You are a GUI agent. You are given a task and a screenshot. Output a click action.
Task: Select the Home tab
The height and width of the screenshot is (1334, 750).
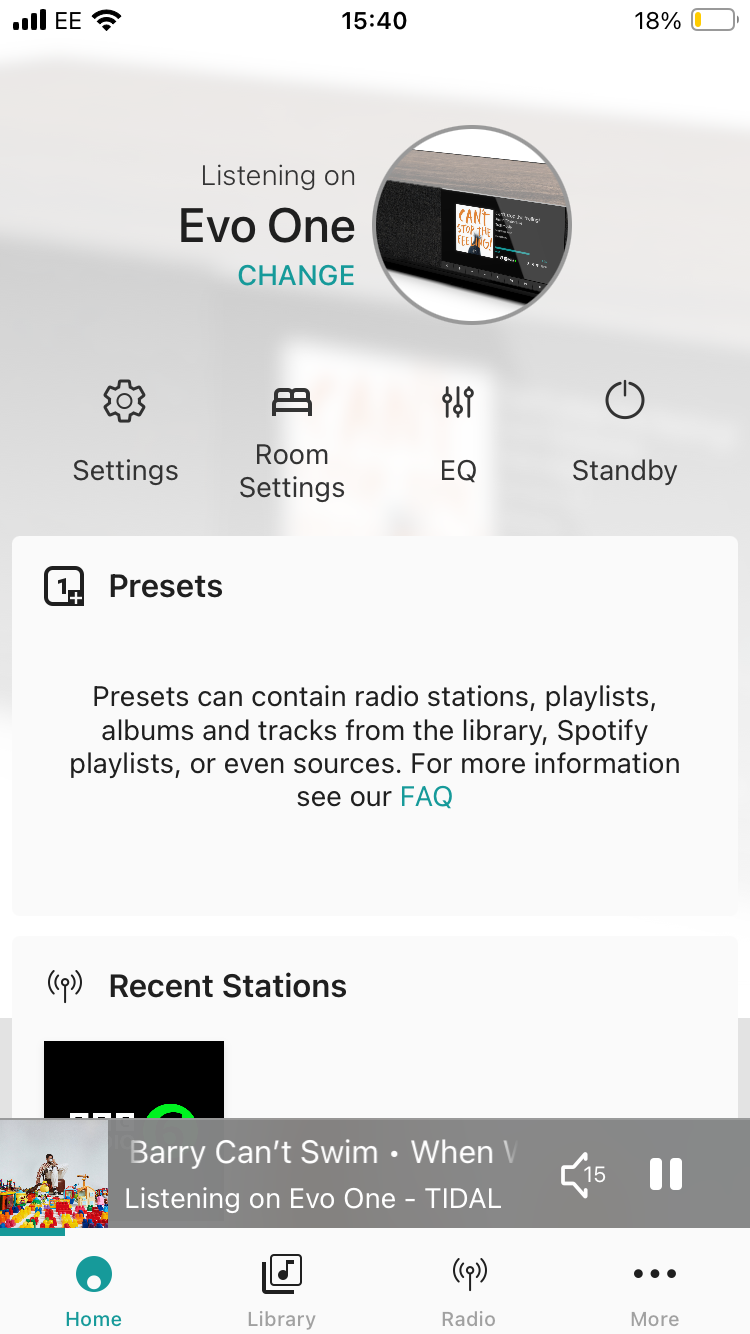(x=94, y=1290)
